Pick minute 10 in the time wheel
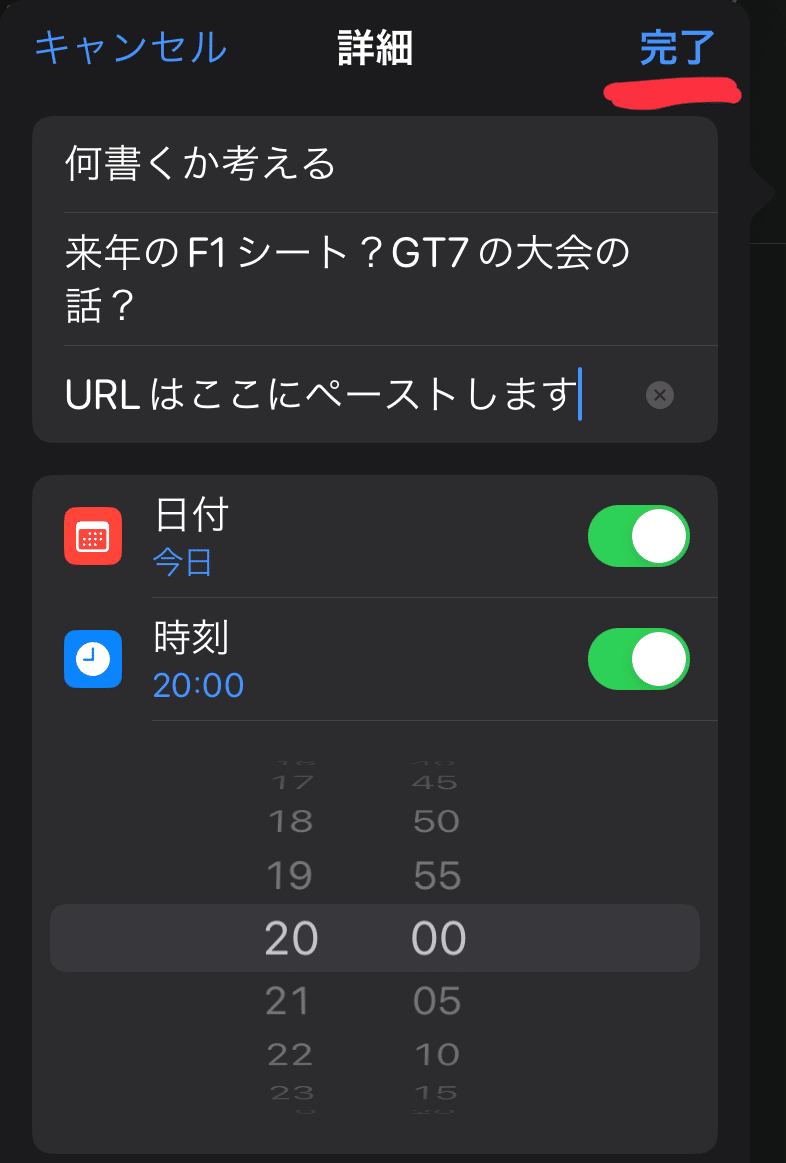This screenshot has width=786, height=1163. pyautogui.click(x=437, y=1054)
